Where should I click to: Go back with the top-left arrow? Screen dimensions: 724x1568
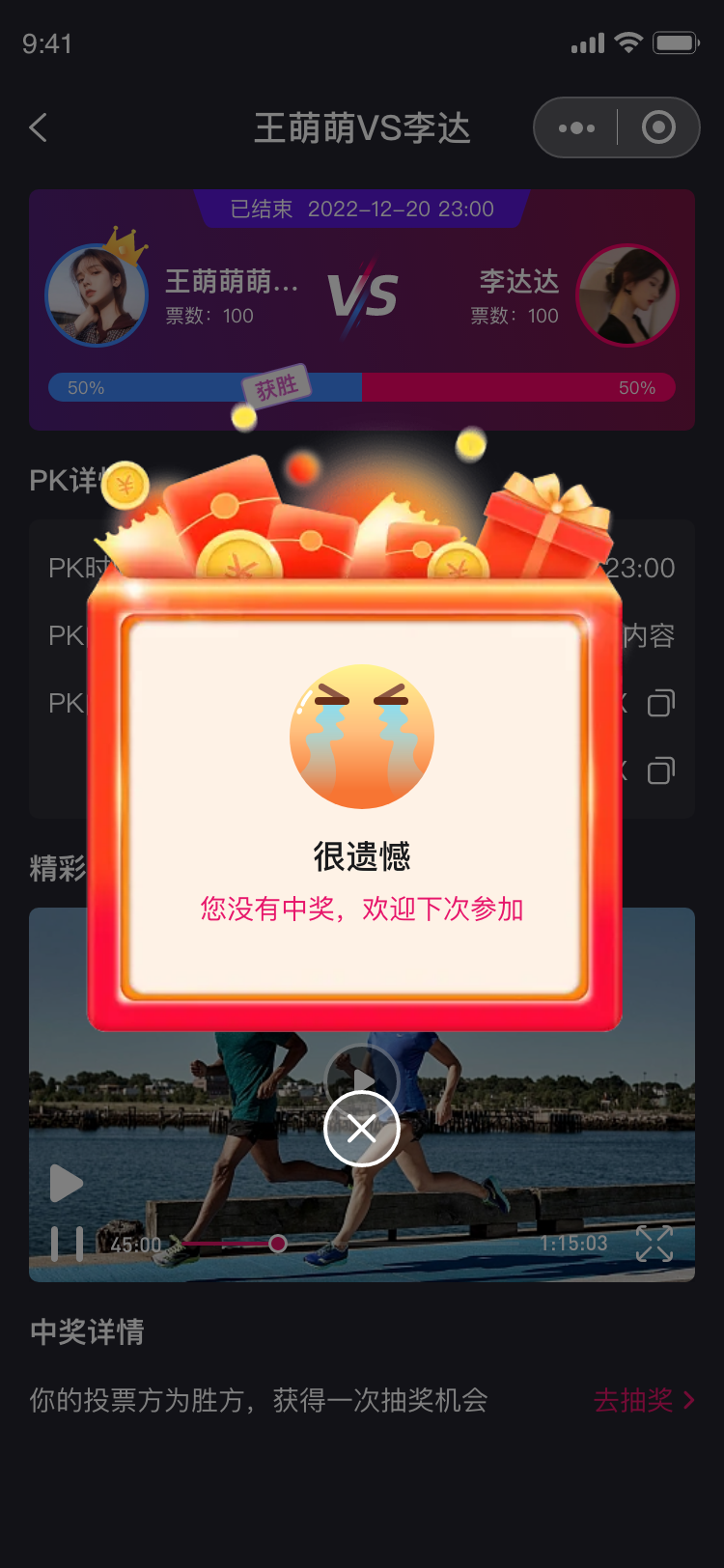(x=39, y=127)
